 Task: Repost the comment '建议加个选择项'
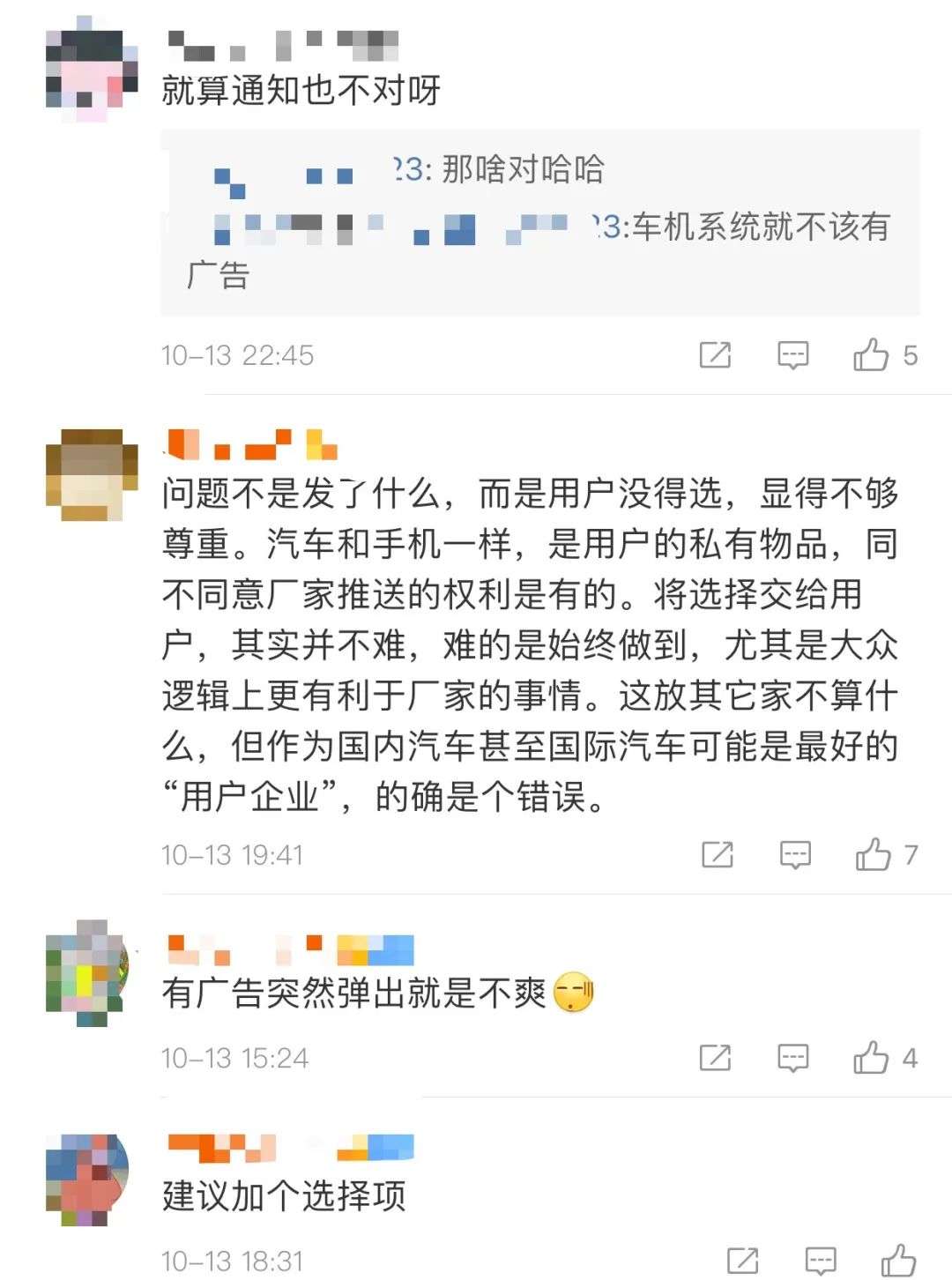click(x=742, y=1261)
